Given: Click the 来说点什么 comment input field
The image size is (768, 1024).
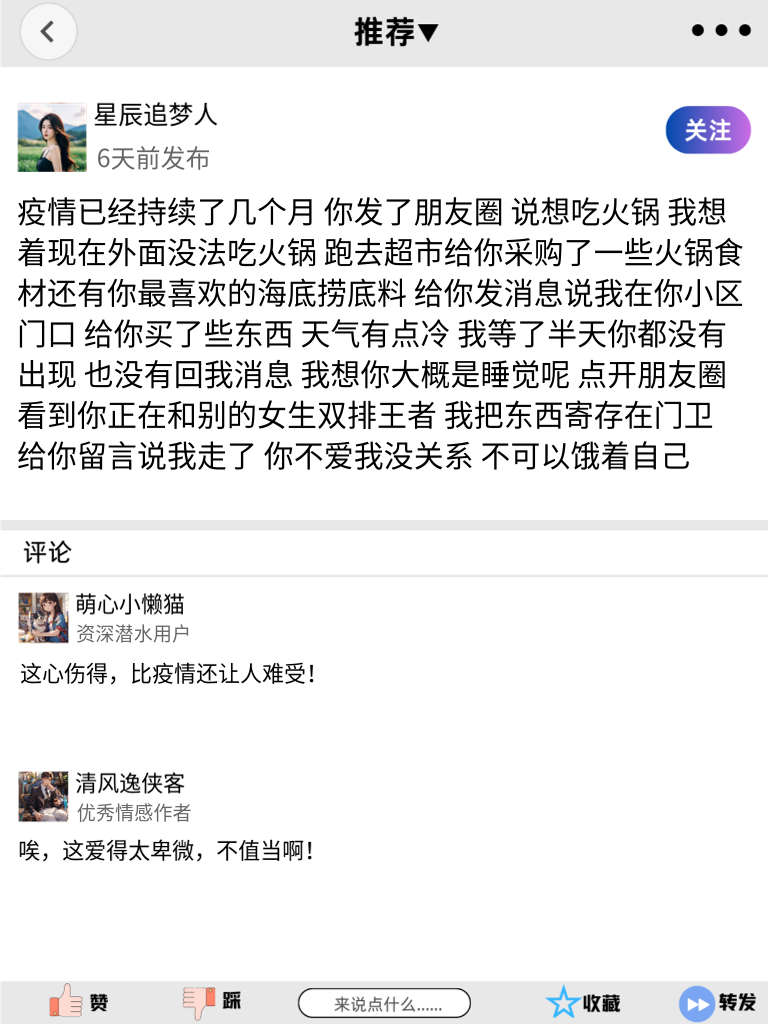Looking at the screenshot, I should (x=384, y=1001).
